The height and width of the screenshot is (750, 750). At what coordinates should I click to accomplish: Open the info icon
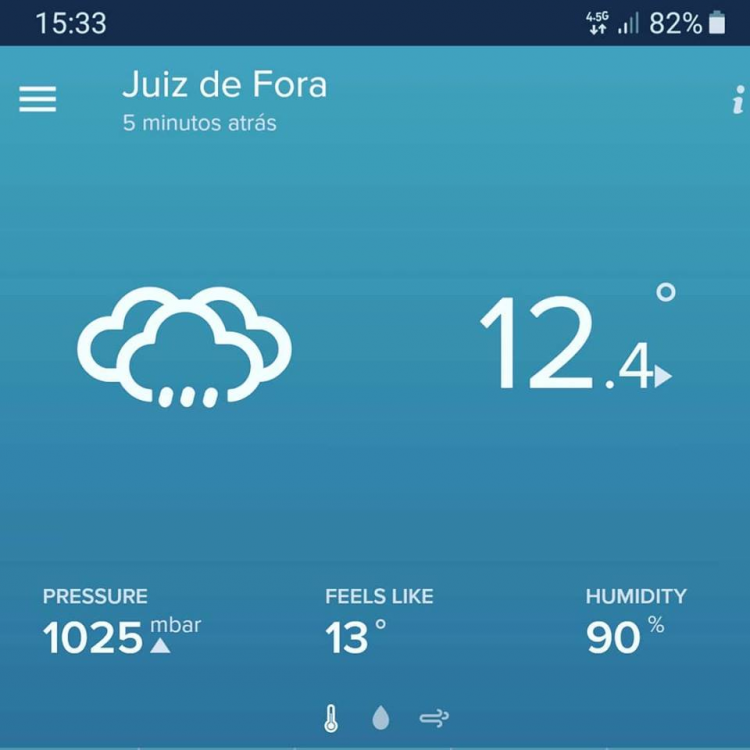pos(738,100)
